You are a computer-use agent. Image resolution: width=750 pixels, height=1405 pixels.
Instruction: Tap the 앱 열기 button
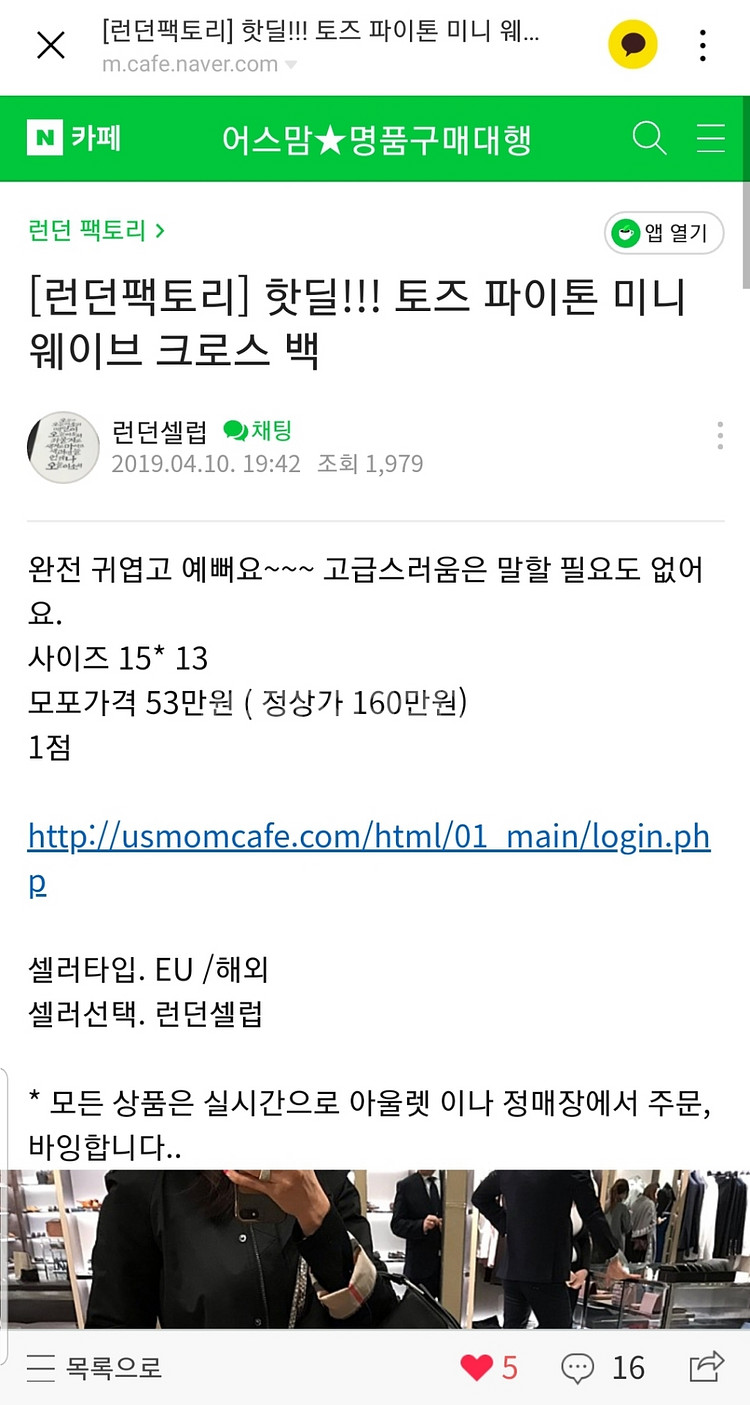[664, 233]
